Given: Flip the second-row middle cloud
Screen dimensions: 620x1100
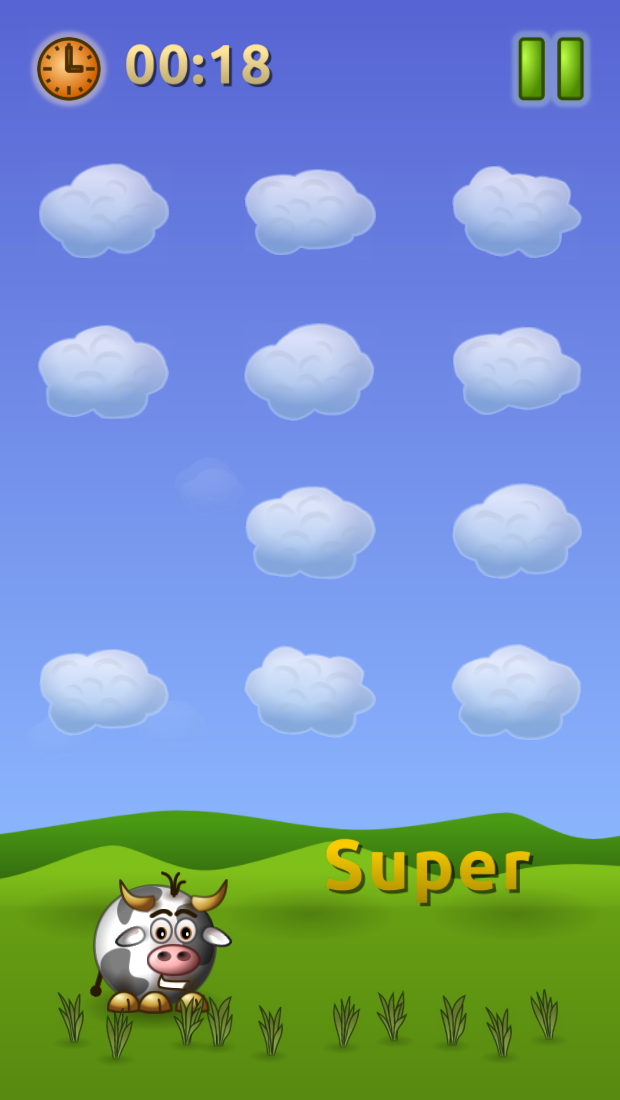Looking at the screenshot, I should 309,372.
